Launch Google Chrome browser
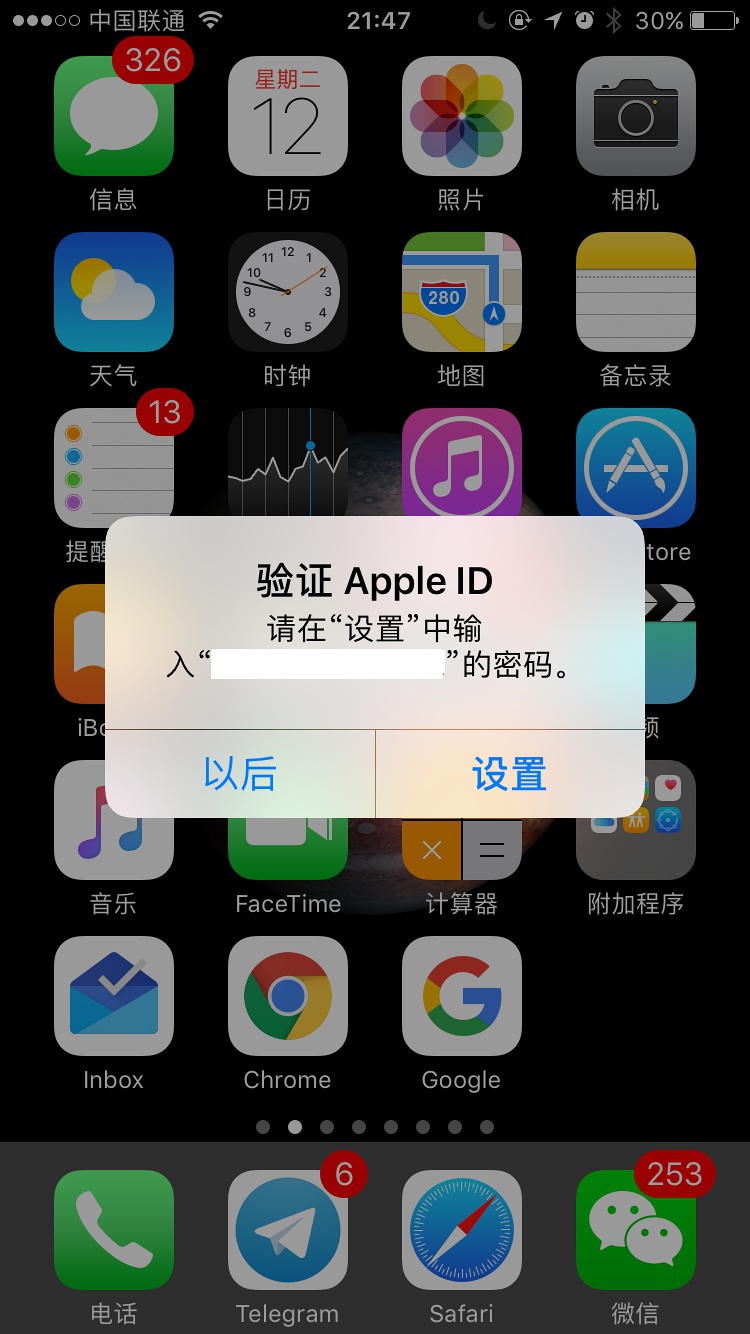 [x=287, y=995]
